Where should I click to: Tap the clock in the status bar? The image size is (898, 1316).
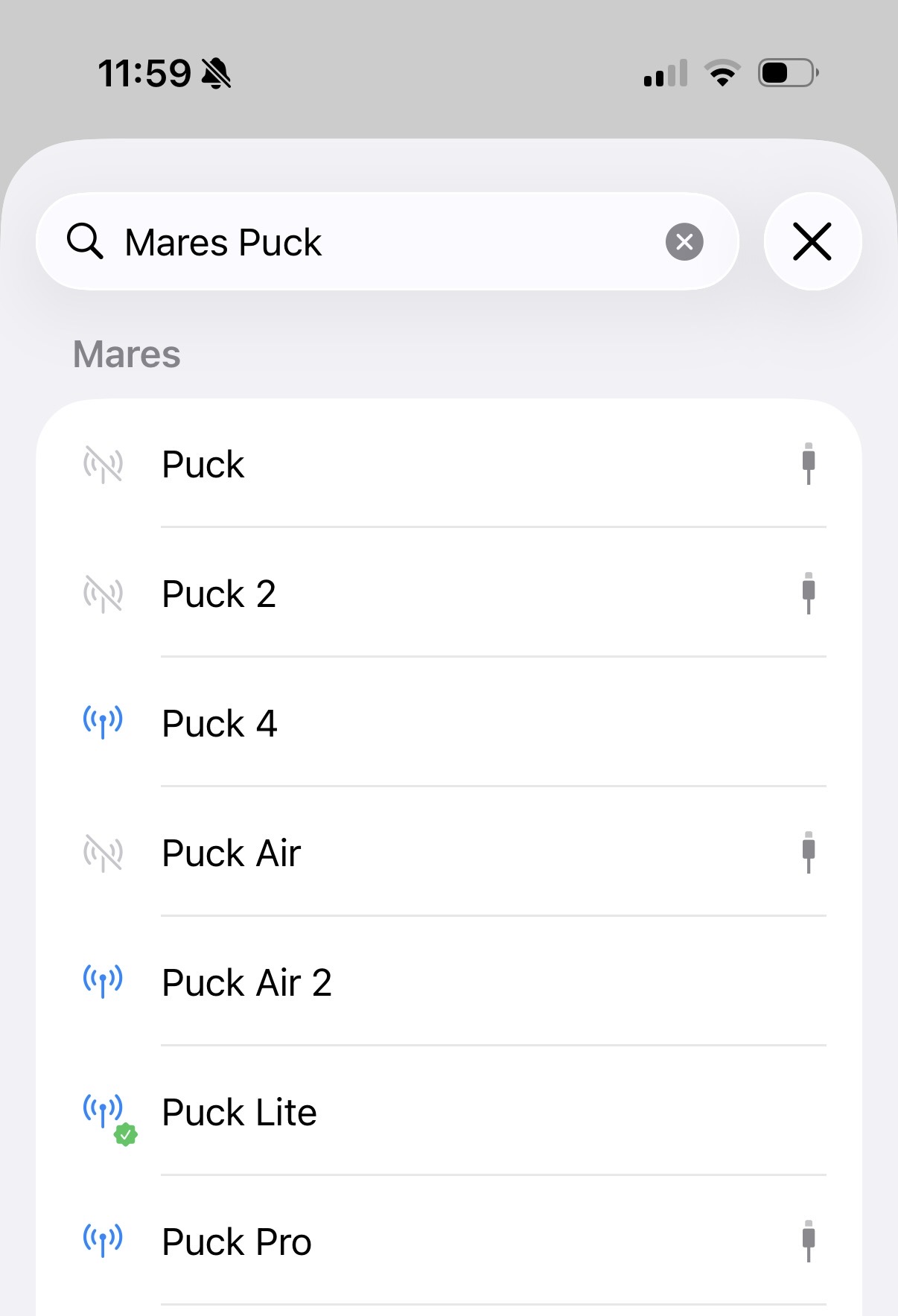(146, 72)
